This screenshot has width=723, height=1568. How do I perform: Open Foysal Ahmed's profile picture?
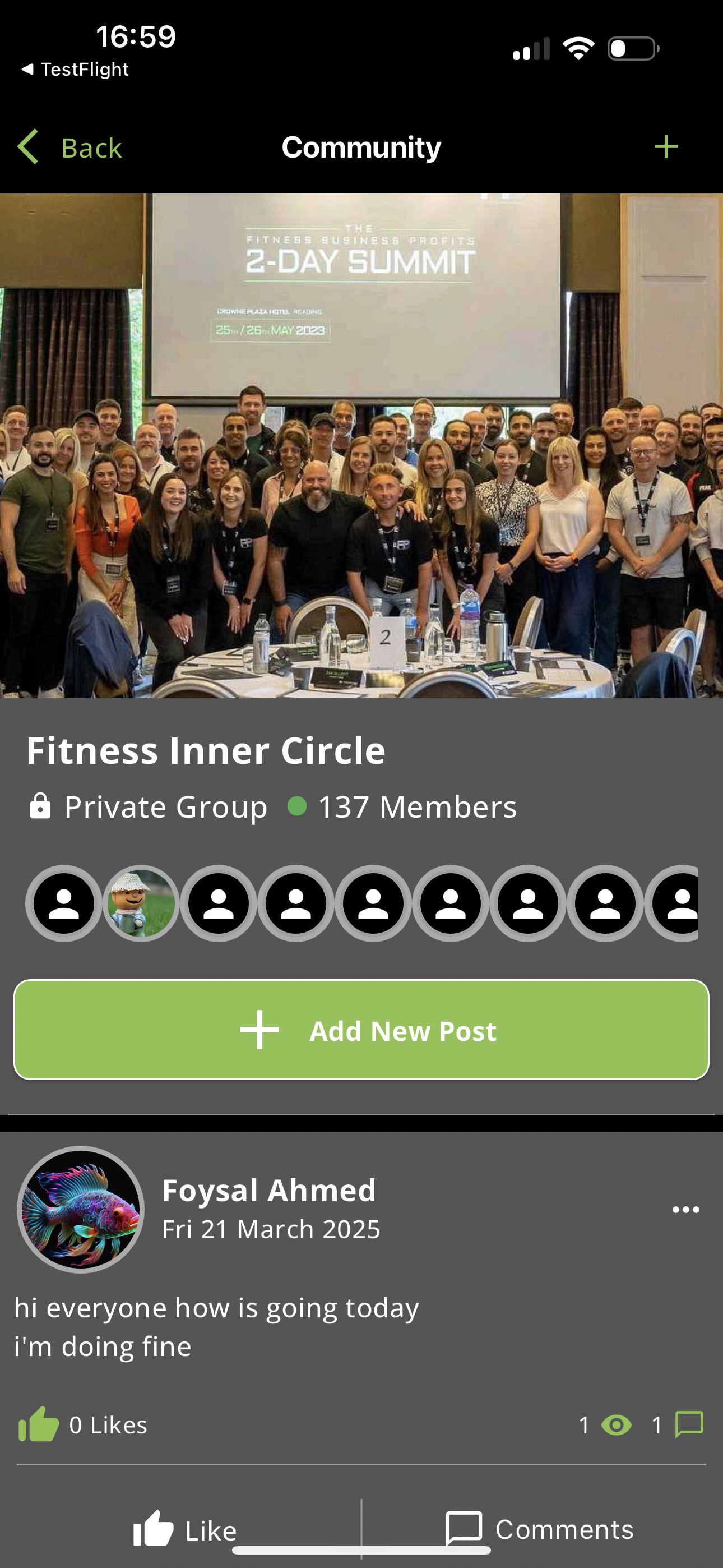[80, 1210]
